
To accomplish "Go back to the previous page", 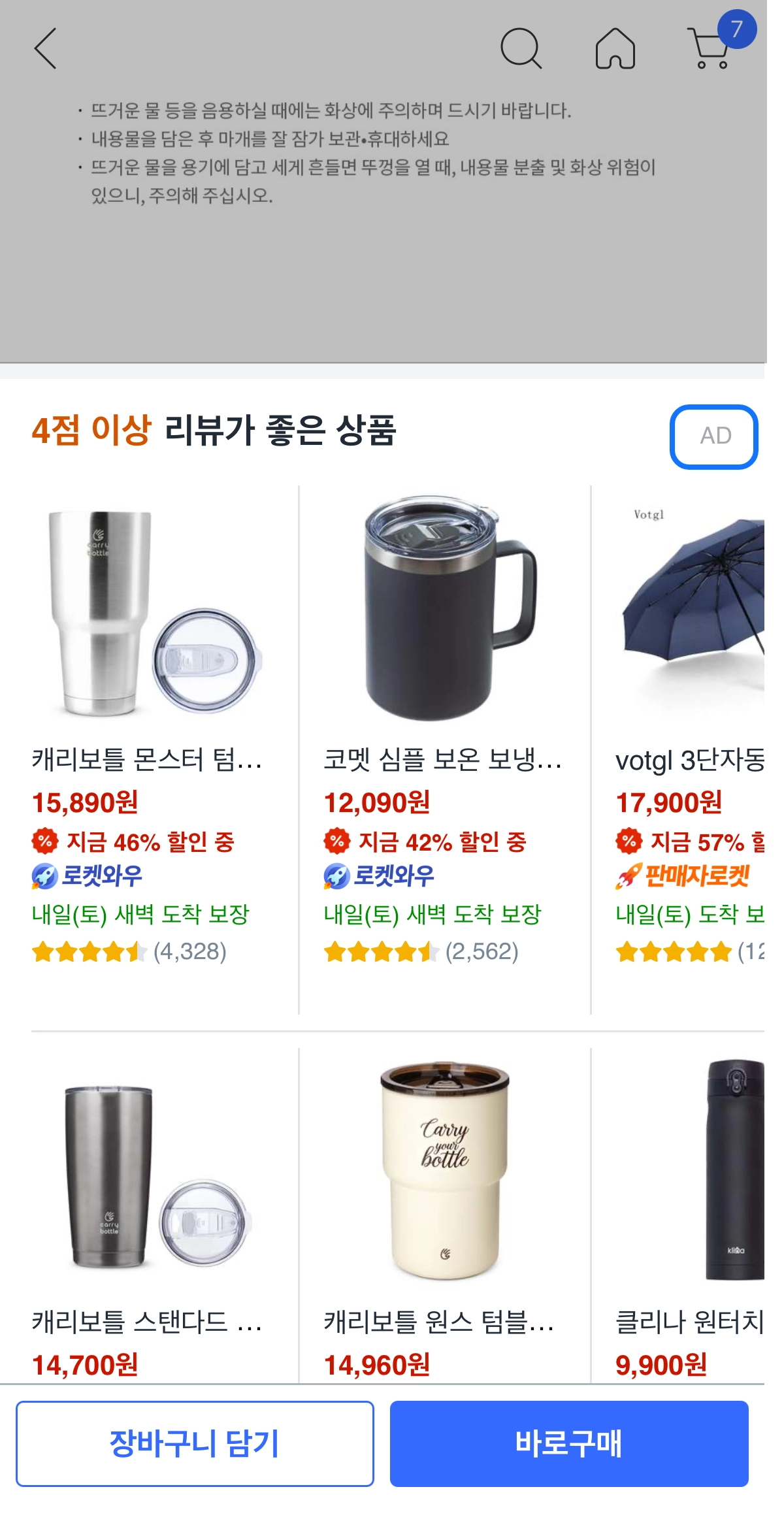I will click(46, 48).
